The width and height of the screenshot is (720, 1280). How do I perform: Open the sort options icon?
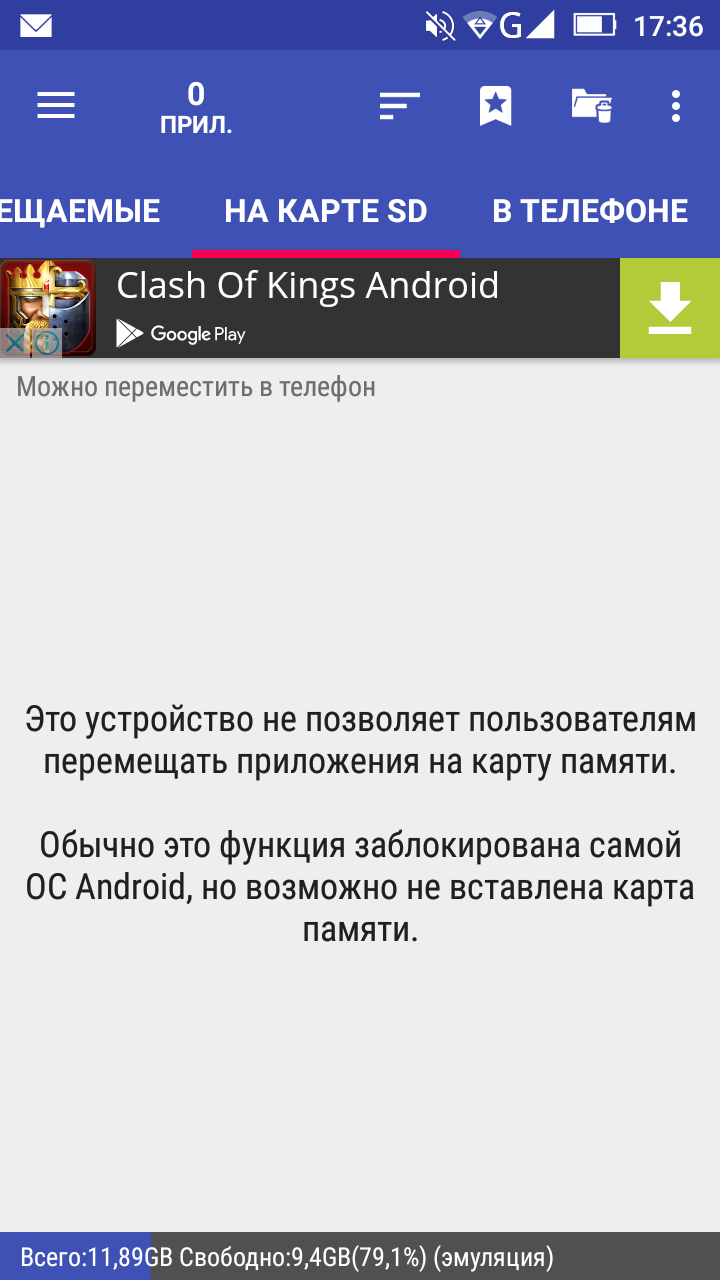(399, 105)
